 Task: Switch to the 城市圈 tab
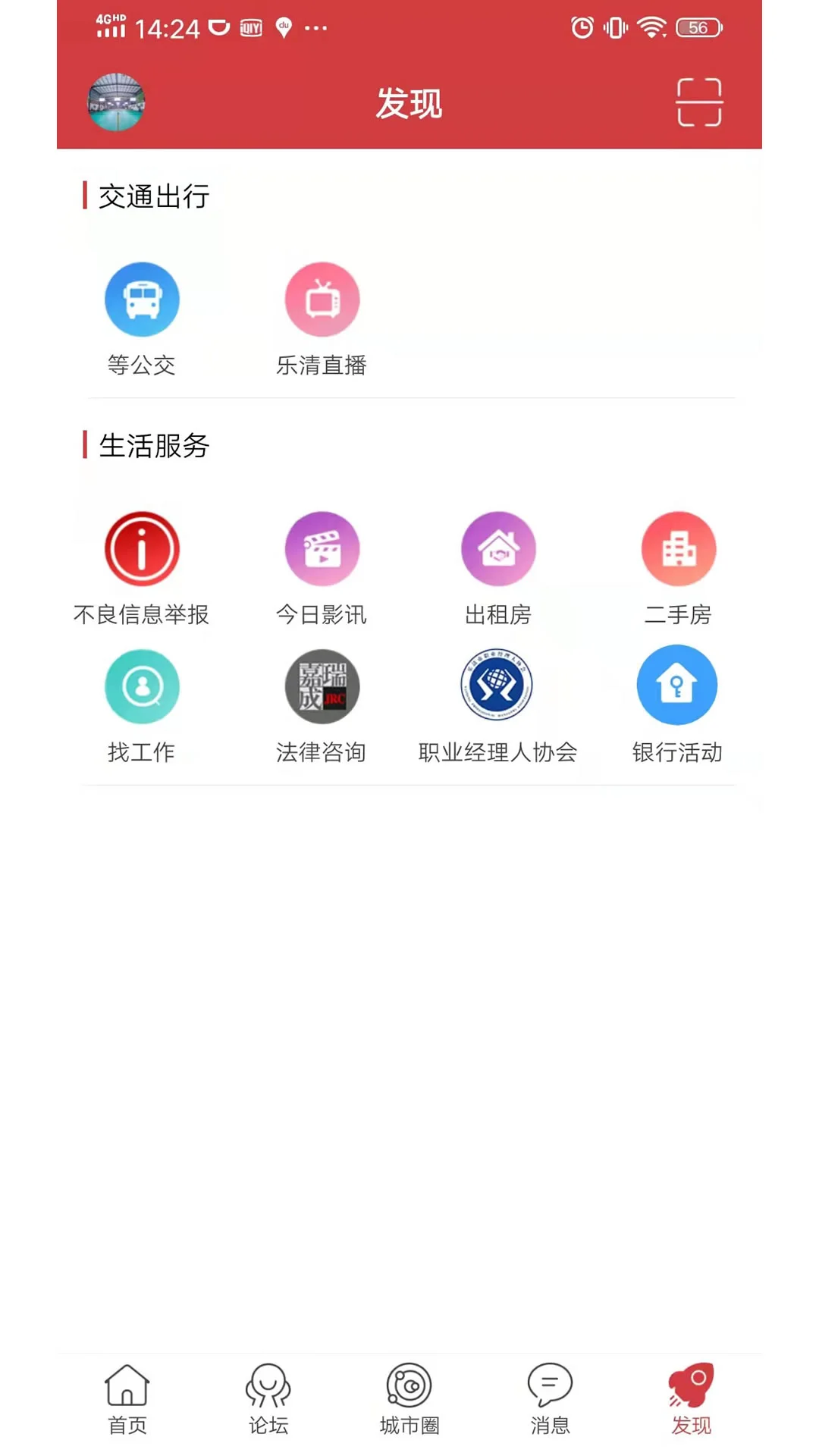pyautogui.click(x=409, y=1398)
